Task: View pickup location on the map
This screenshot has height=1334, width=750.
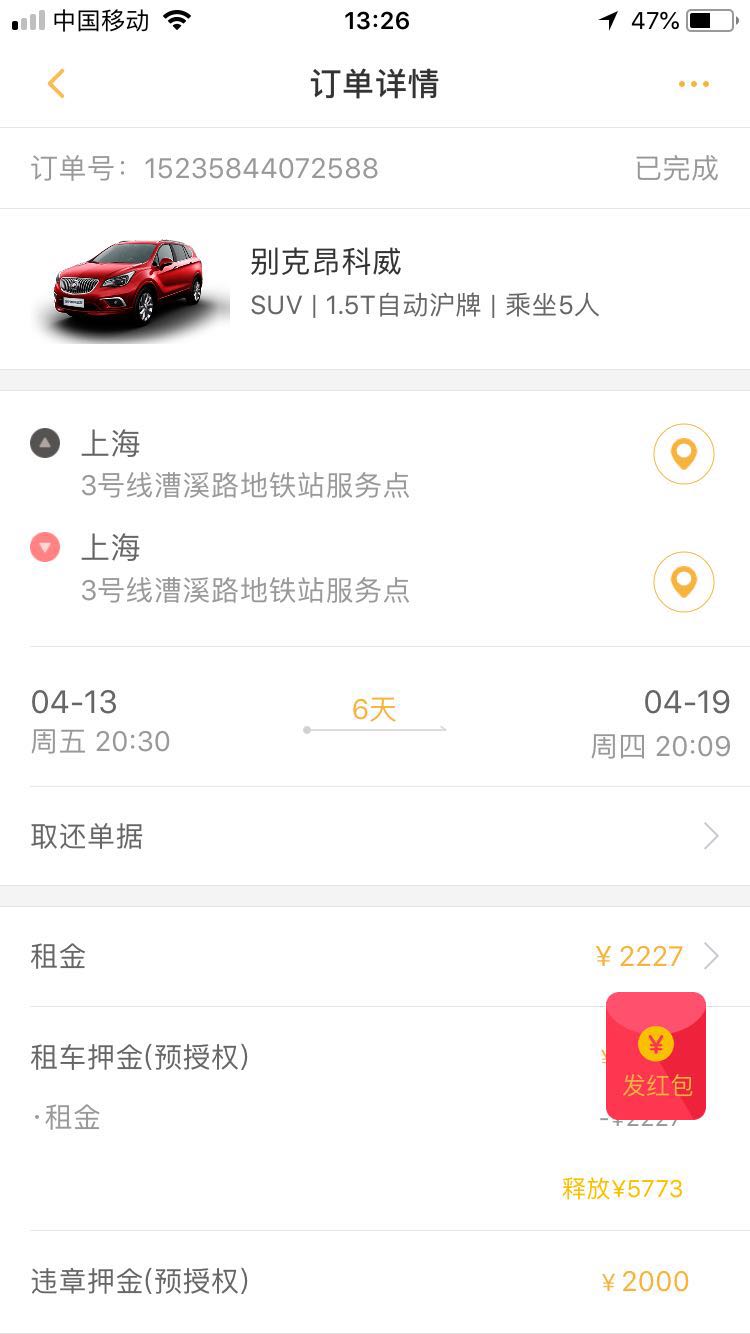Action: (683, 454)
